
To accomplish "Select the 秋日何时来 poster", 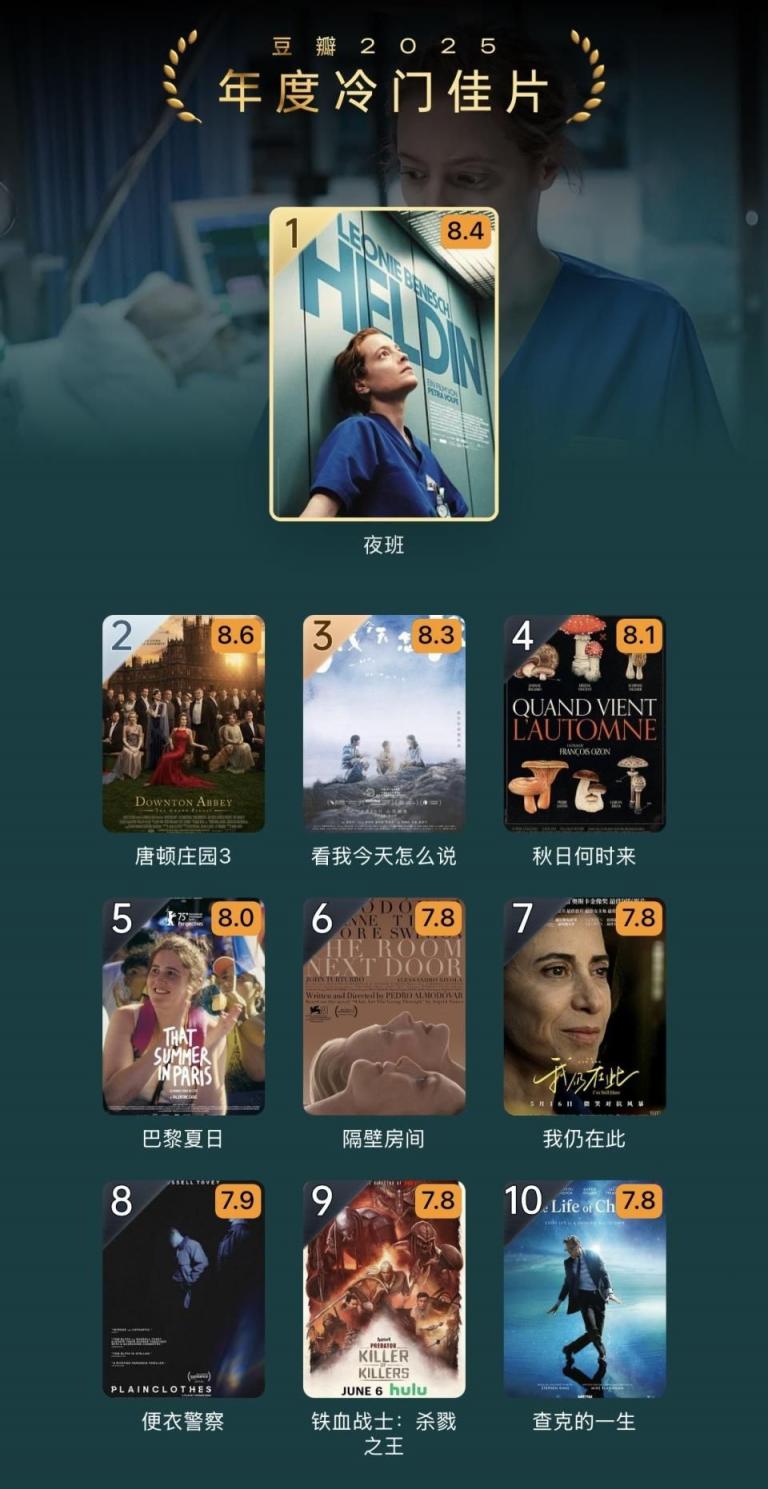I will (x=585, y=724).
